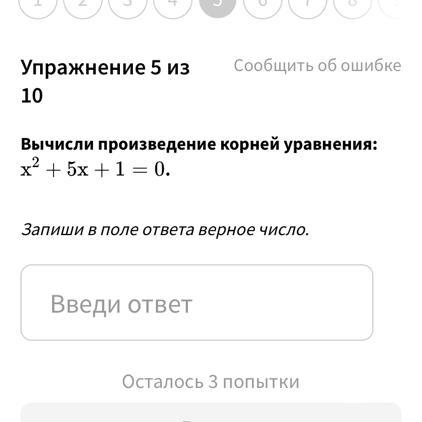Tap the gray submit button at bottom
Image resolution: width=422 pixels, height=422 pixels.
pyautogui.click(x=211, y=413)
